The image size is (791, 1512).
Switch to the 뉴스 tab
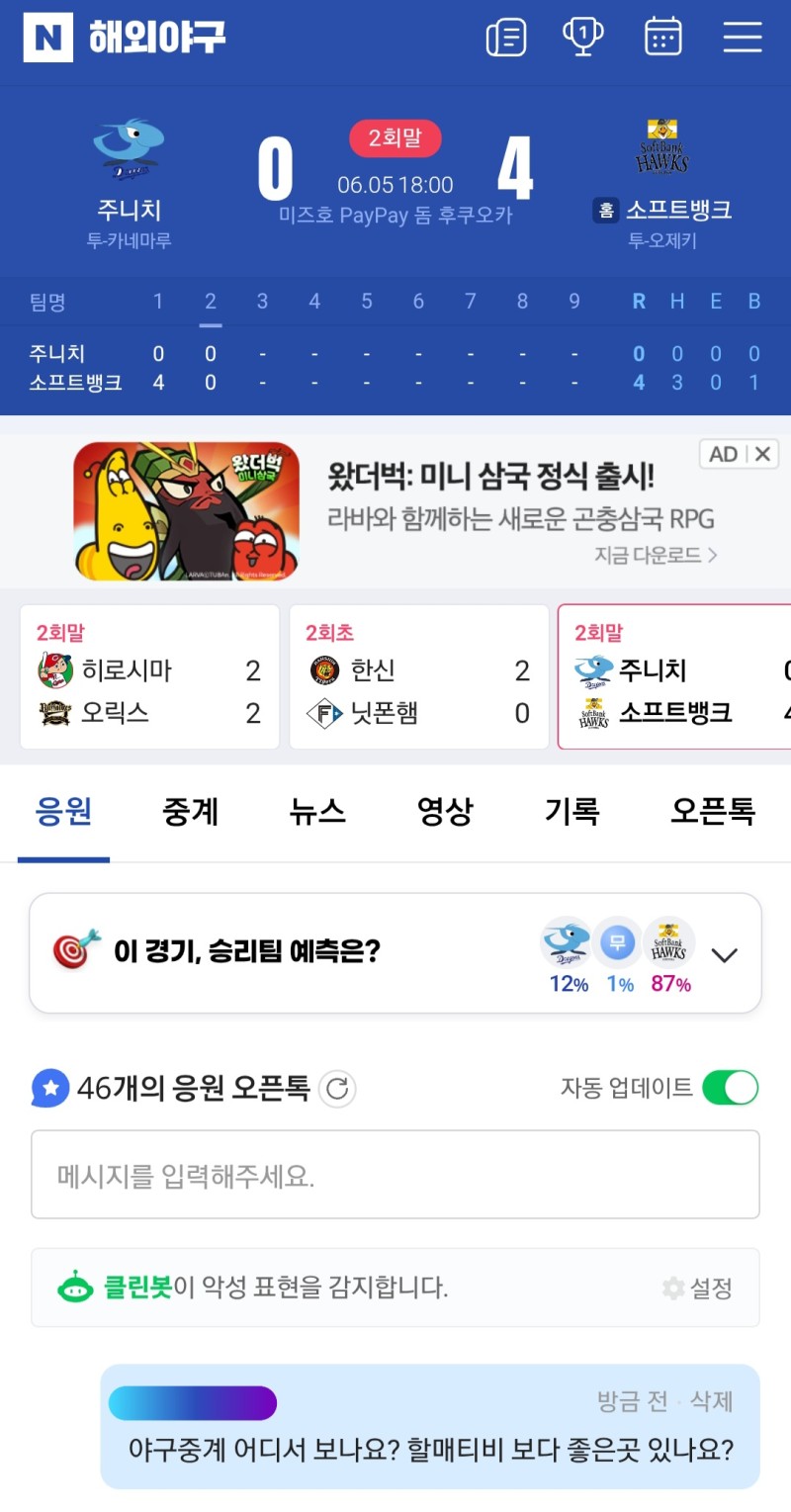pos(317,812)
